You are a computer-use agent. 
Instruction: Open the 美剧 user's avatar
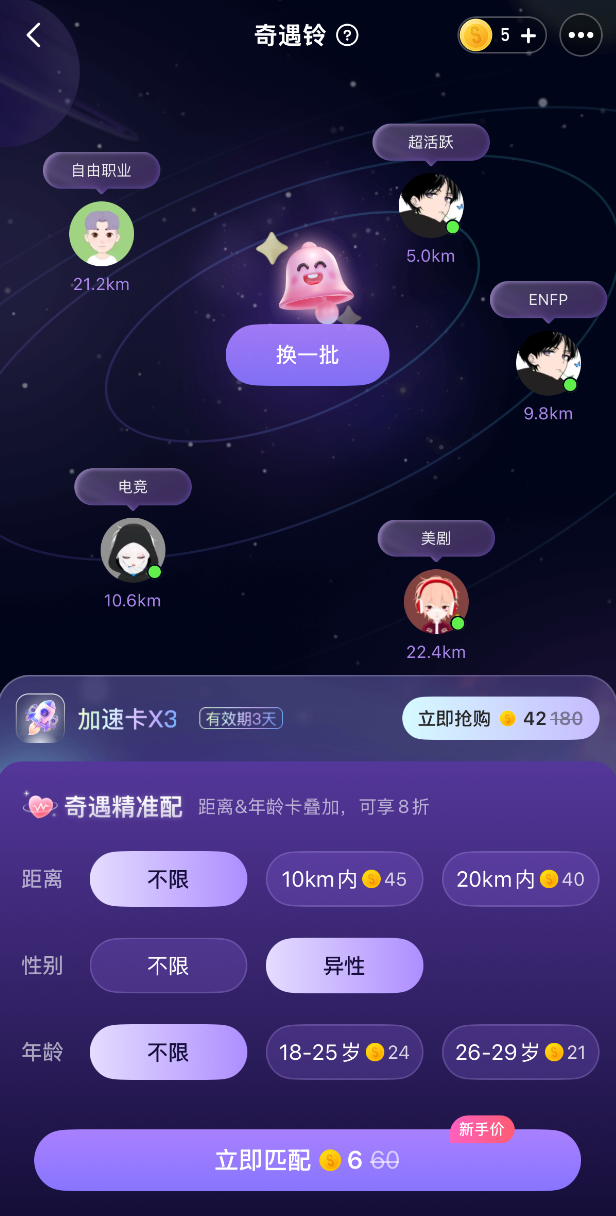pyautogui.click(x=436, y=602)
